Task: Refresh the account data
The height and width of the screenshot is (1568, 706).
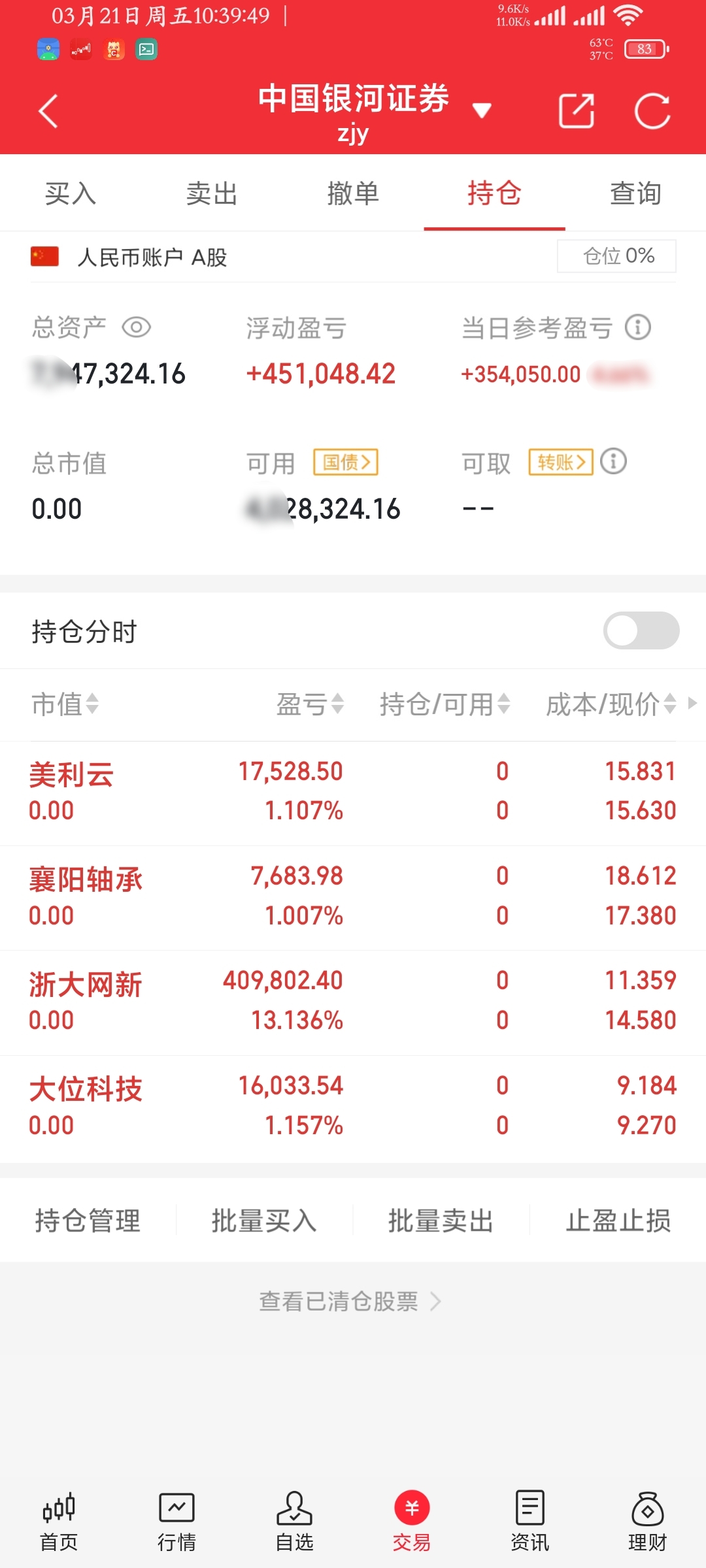Action: pyautogui.click(x=652, y=111)
